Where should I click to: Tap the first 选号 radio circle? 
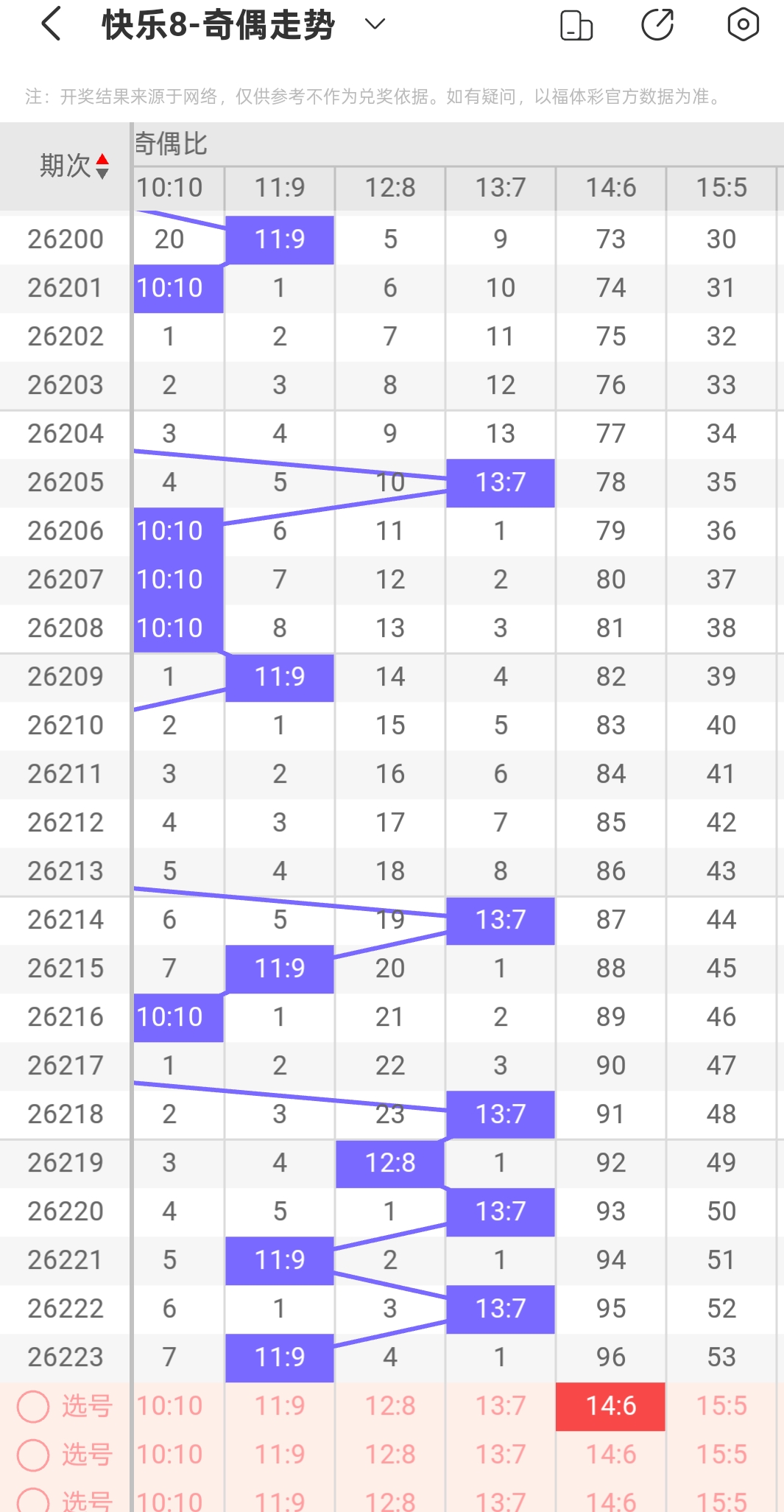tap(33, 1407)
